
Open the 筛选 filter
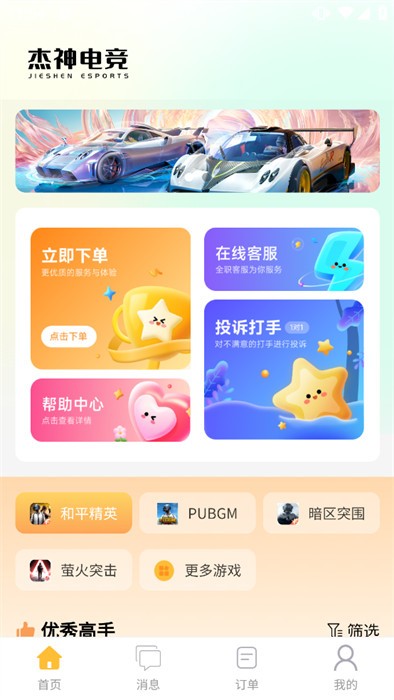353,630
